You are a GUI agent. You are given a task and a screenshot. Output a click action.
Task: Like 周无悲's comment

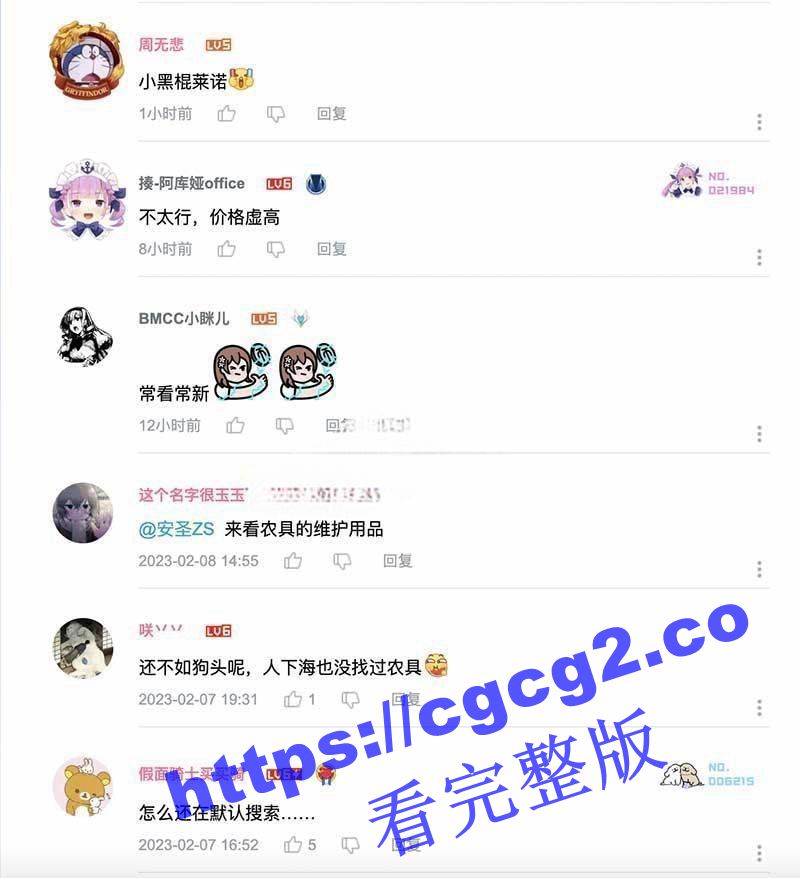[227, 114]
